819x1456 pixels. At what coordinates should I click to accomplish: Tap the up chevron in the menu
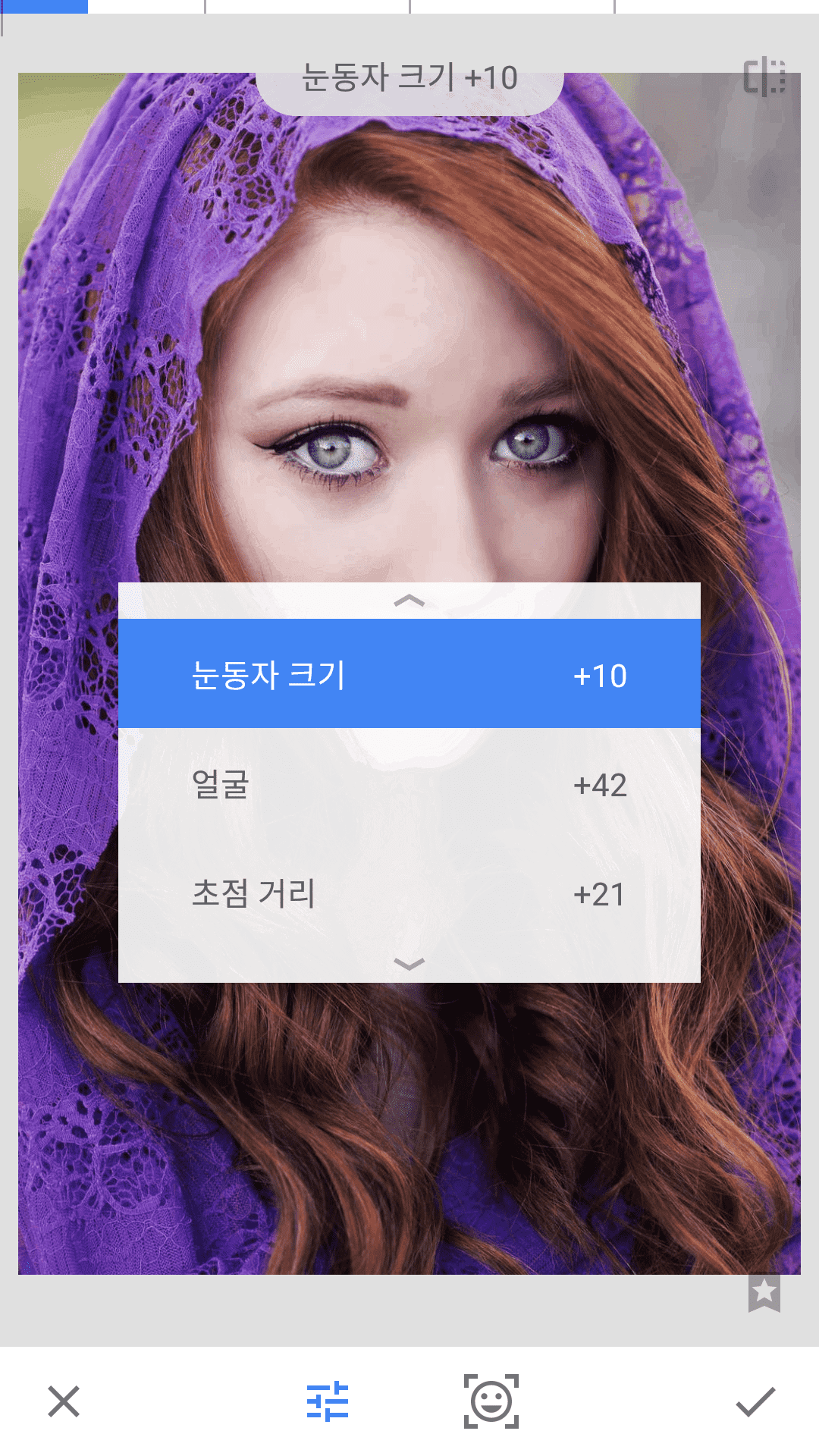click(x=409, y=601)
